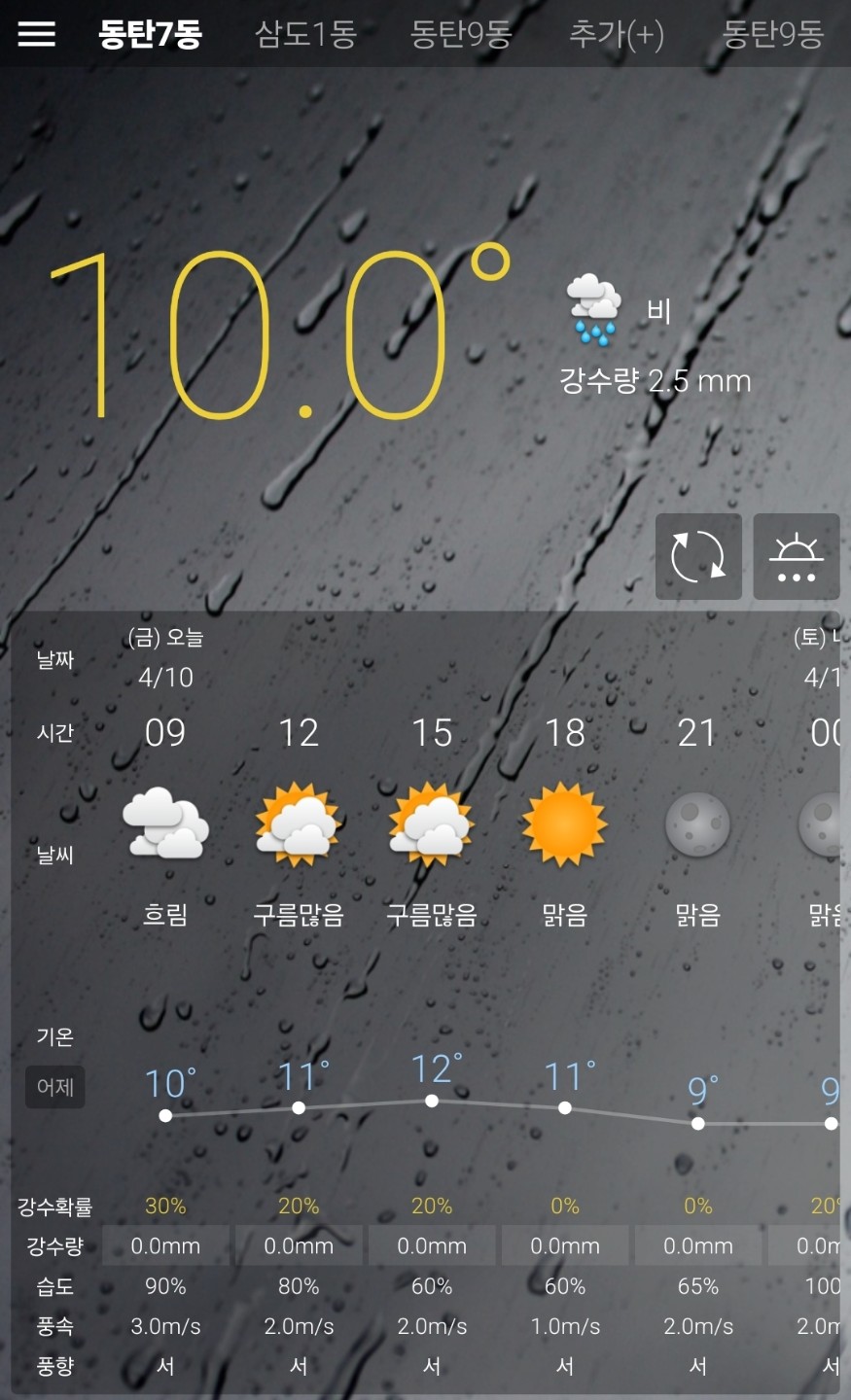The height and width of the screenshot is (1400, 851).
Task: Show yesterday's temperatures with 어제 button
Action: click(55, 1087)
